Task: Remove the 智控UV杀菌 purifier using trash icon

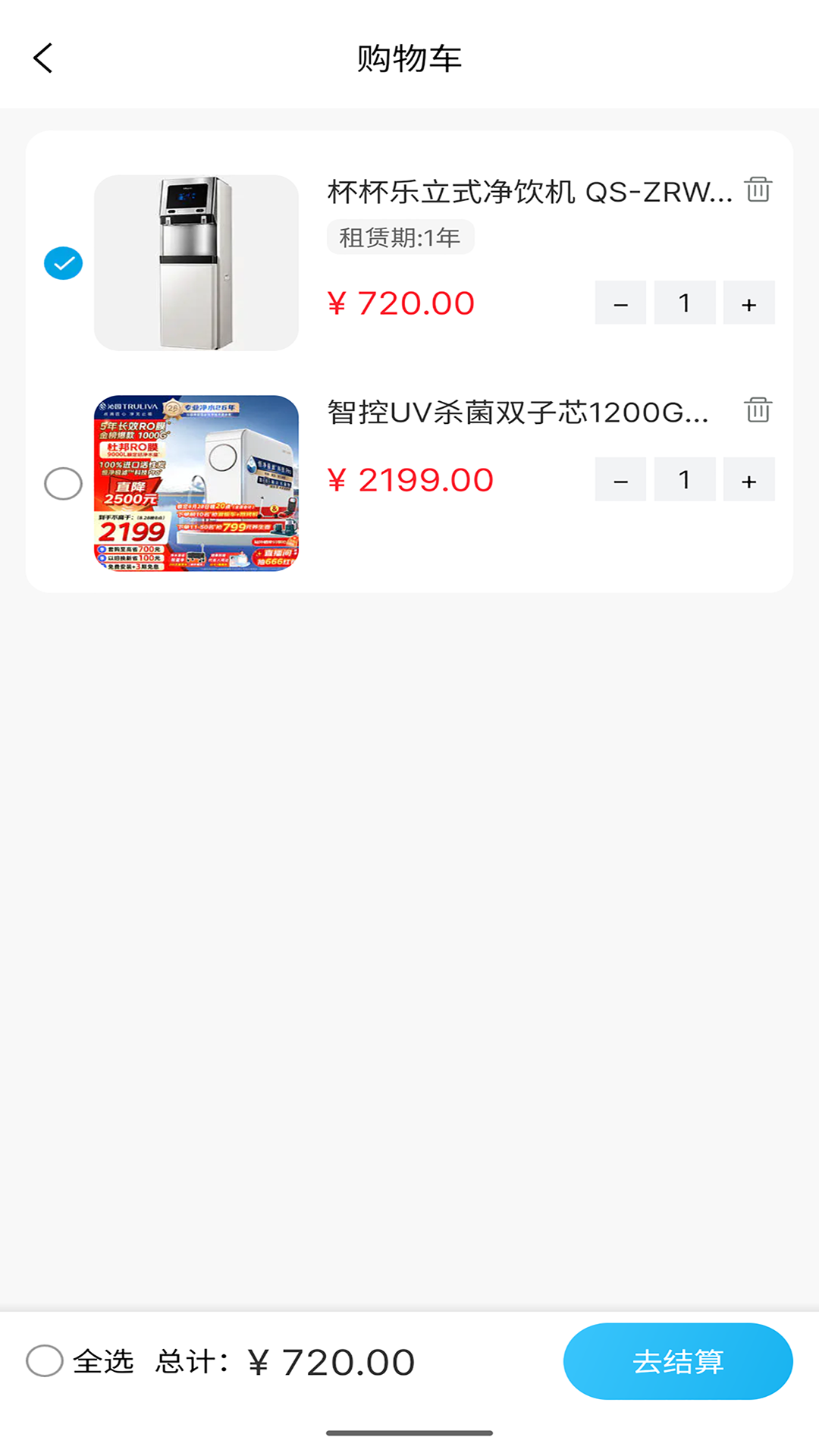Action: 757,410
